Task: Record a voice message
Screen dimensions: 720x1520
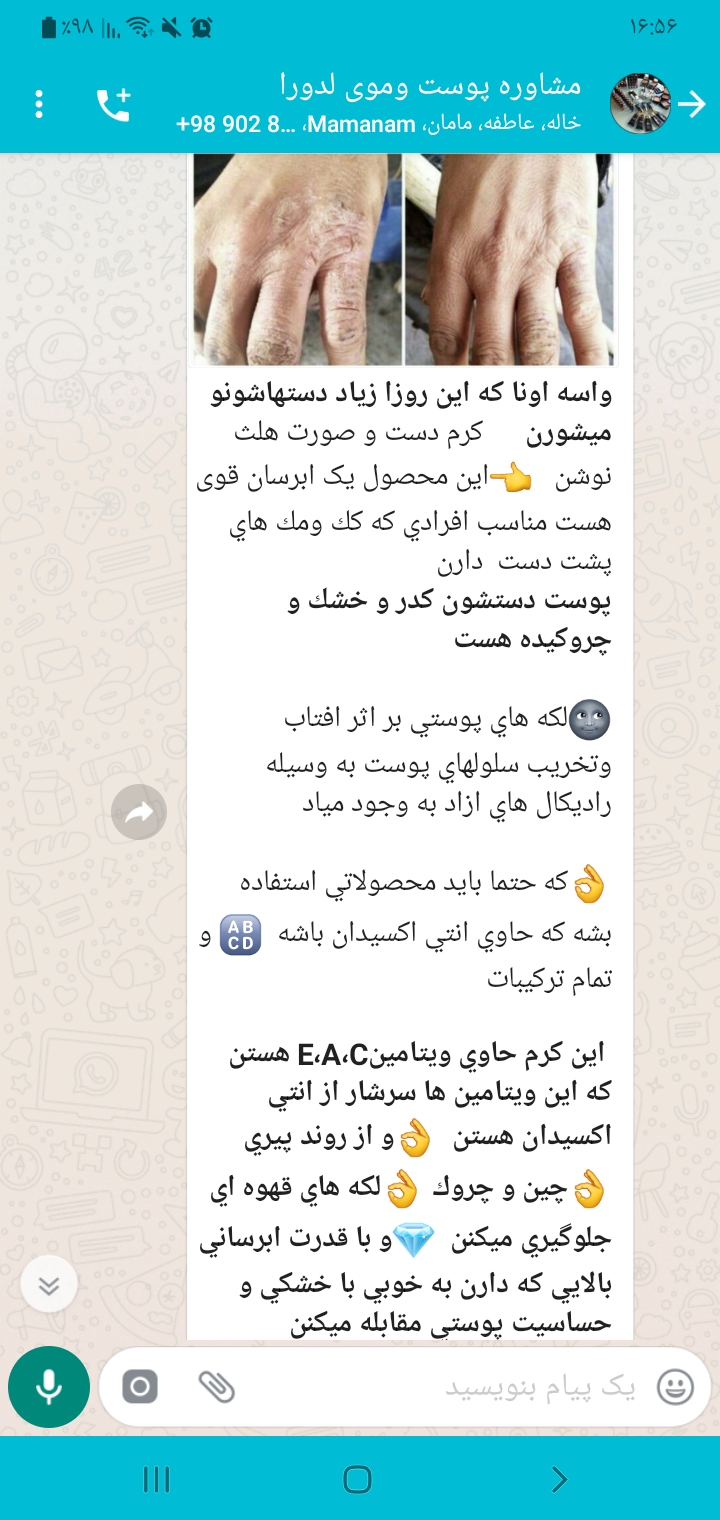Action: pyautogui.click(x=49, y=1387)
